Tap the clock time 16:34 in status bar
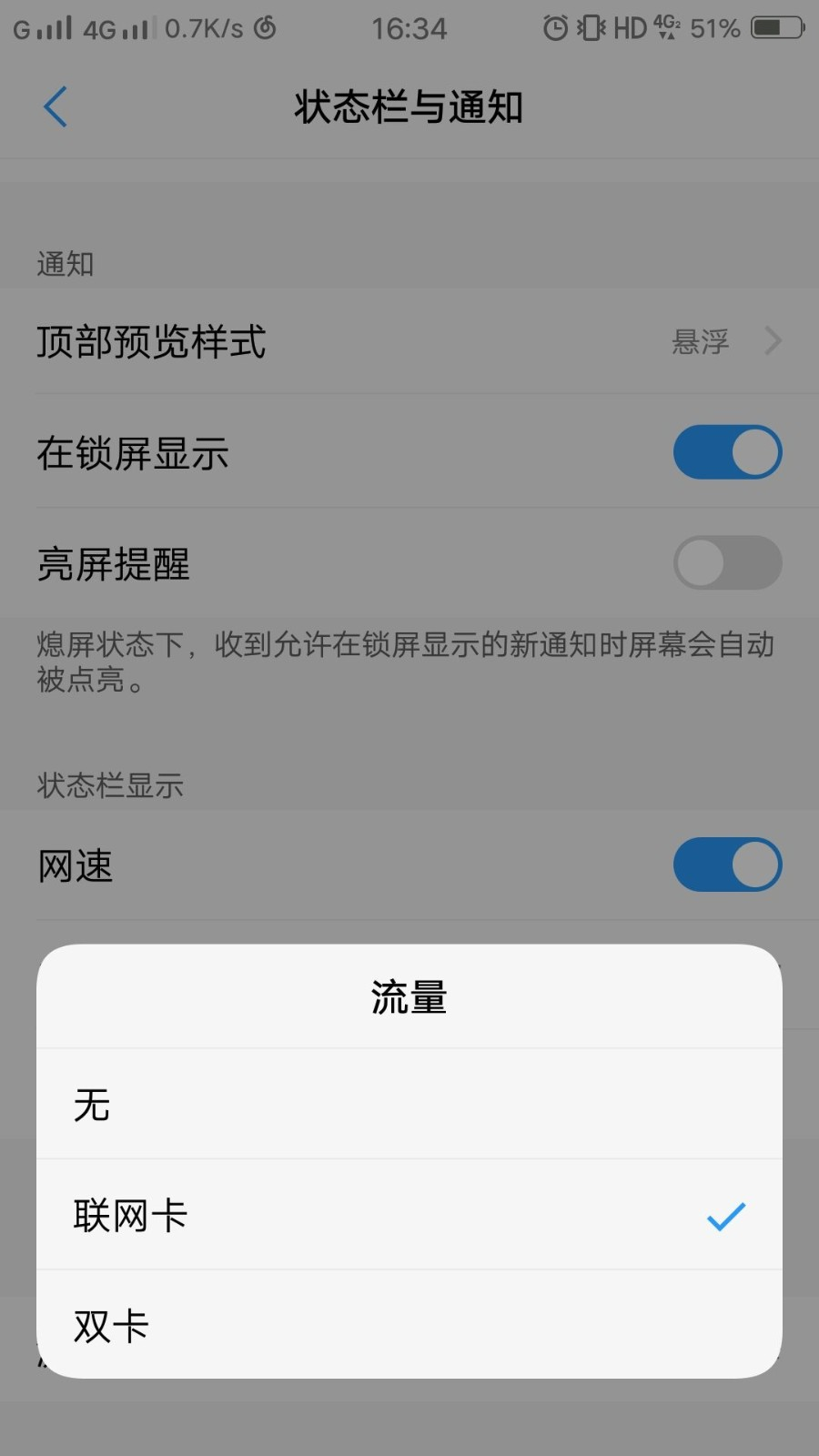819x1456 pixels. point(409,27)
